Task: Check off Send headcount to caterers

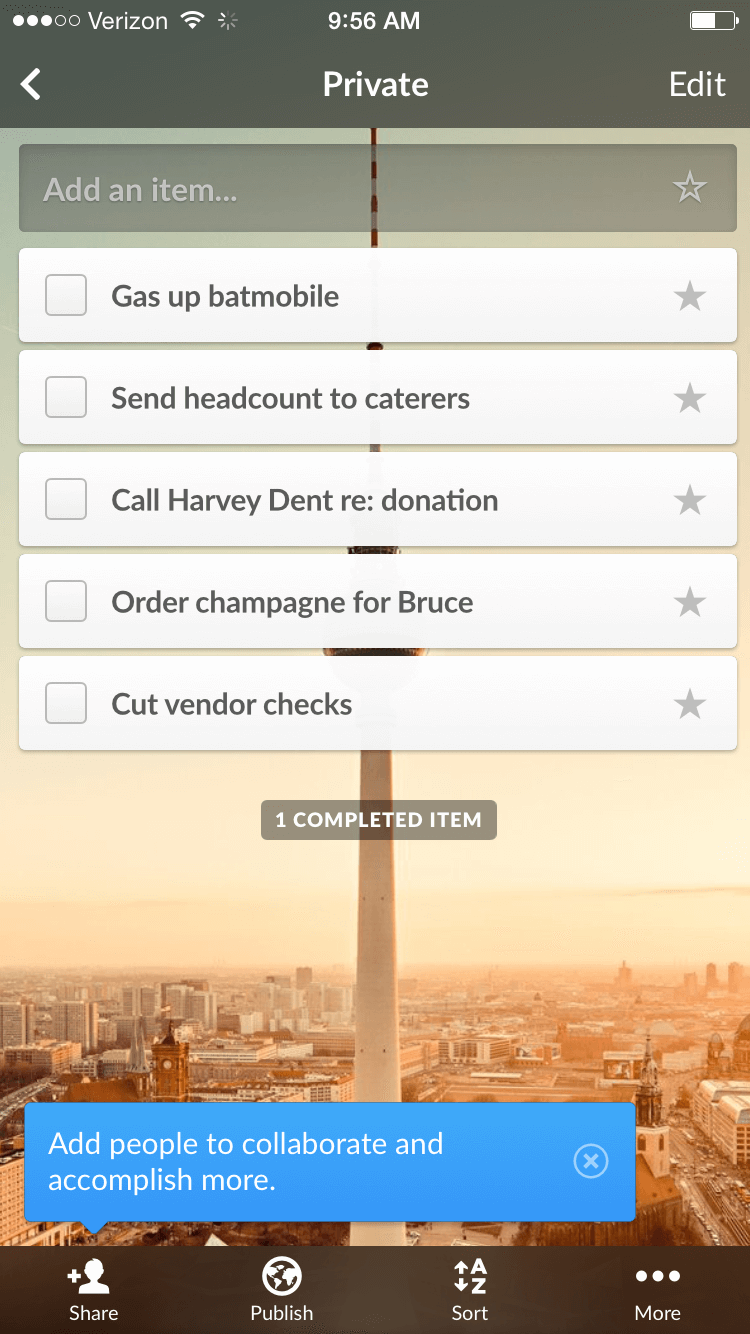Action: click(65, 397)
